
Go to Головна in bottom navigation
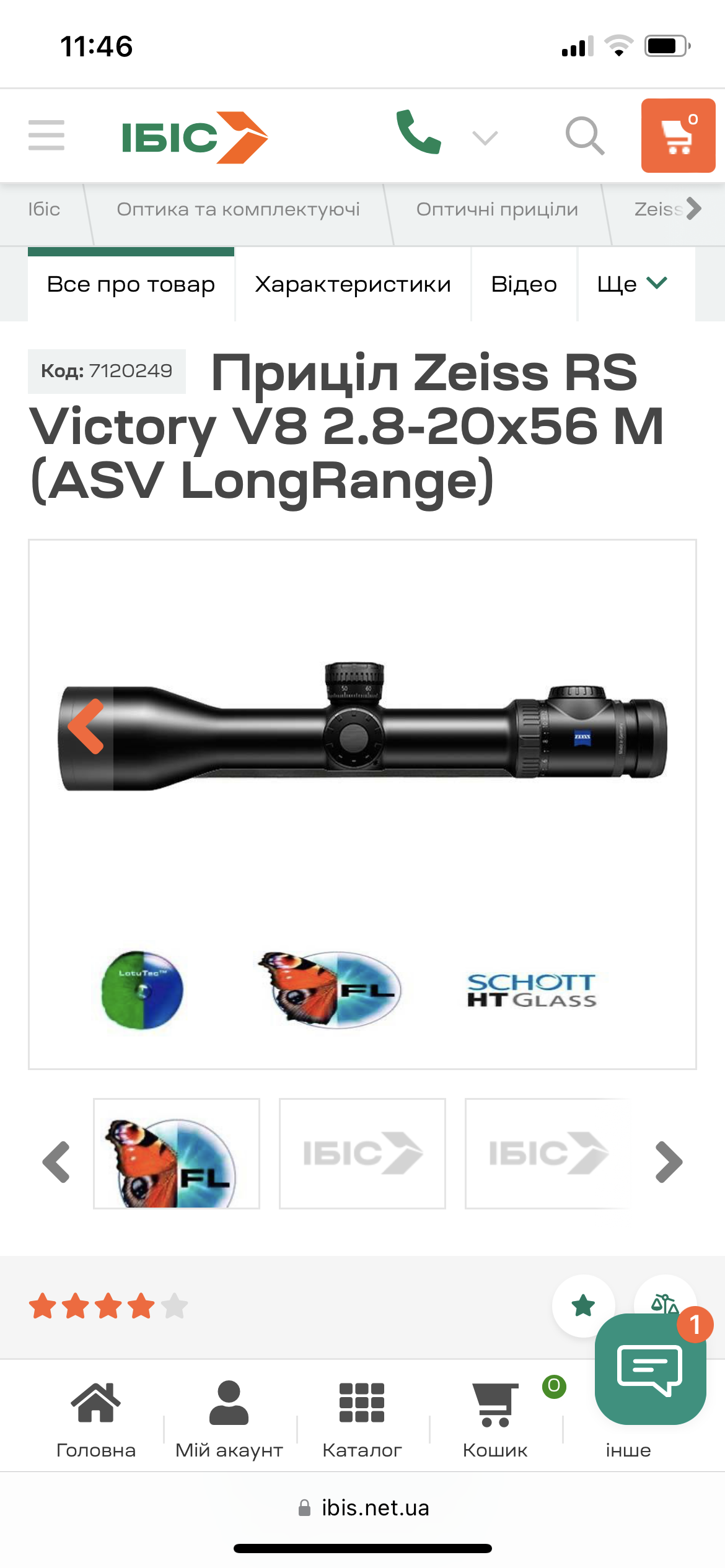point(95,1418)
